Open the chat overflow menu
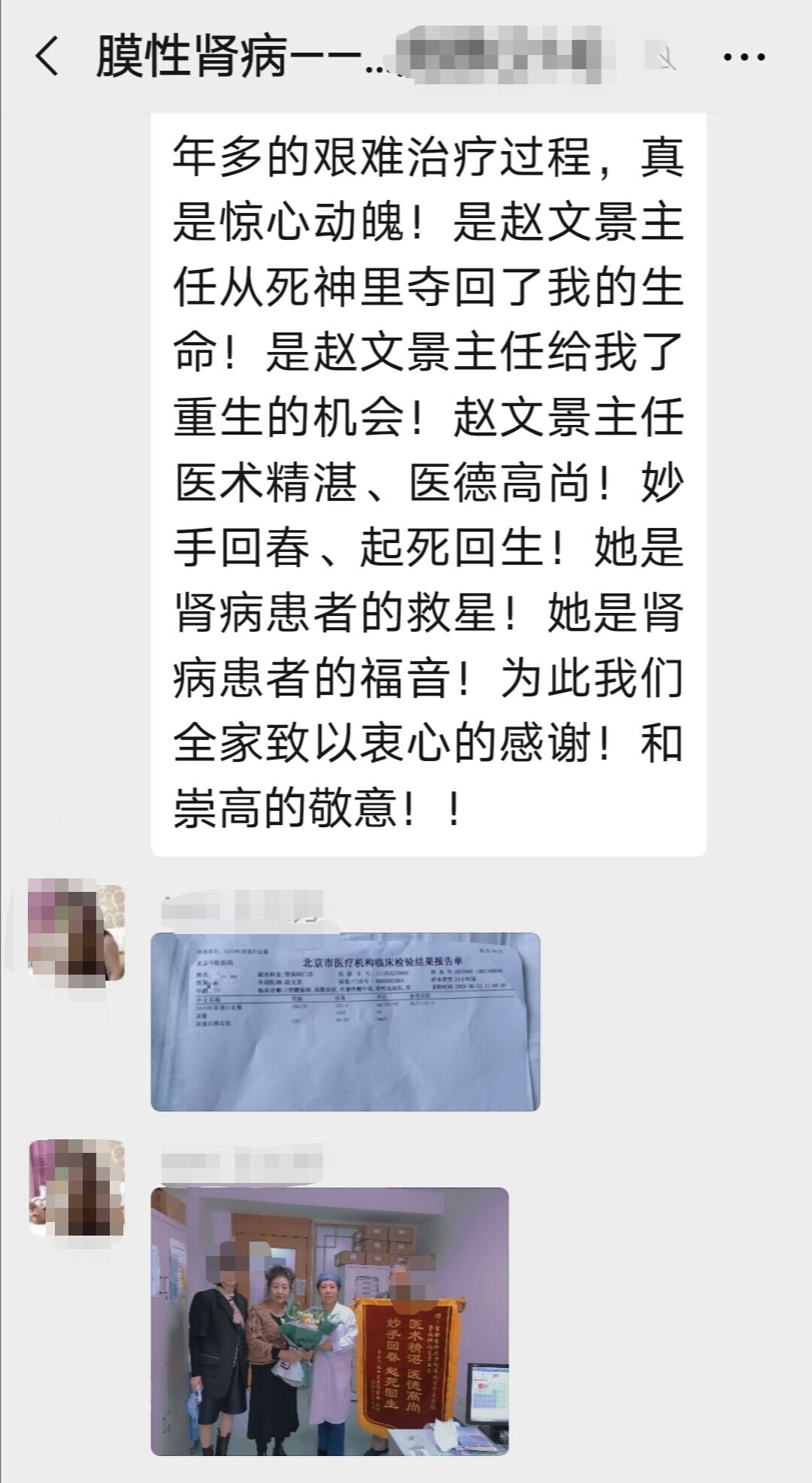 click(x=744, y=57)
